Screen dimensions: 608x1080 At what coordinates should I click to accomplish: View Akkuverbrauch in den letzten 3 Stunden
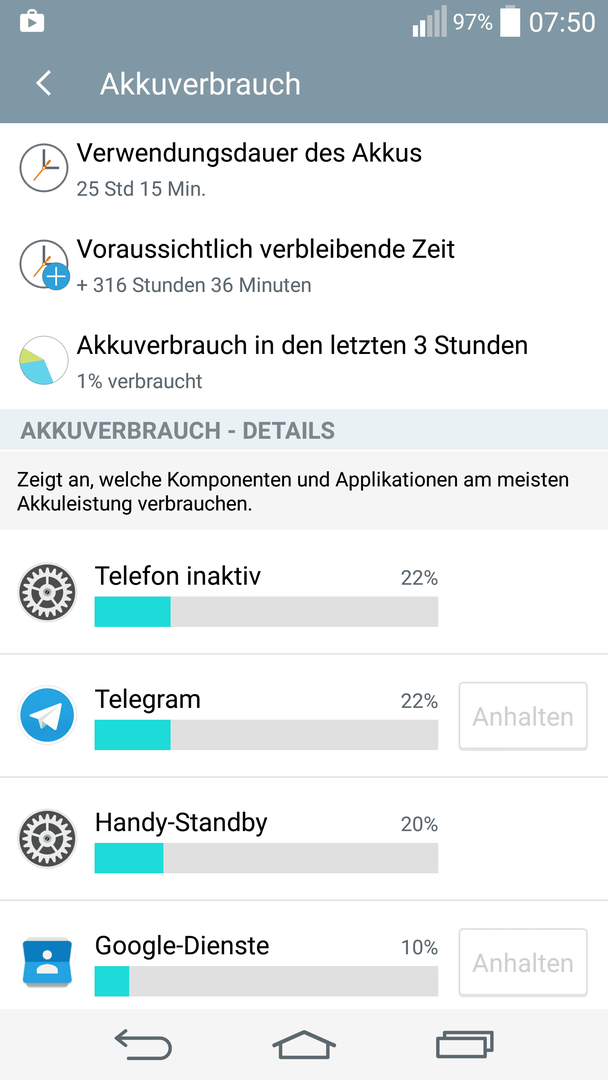[x=304, y=361]
